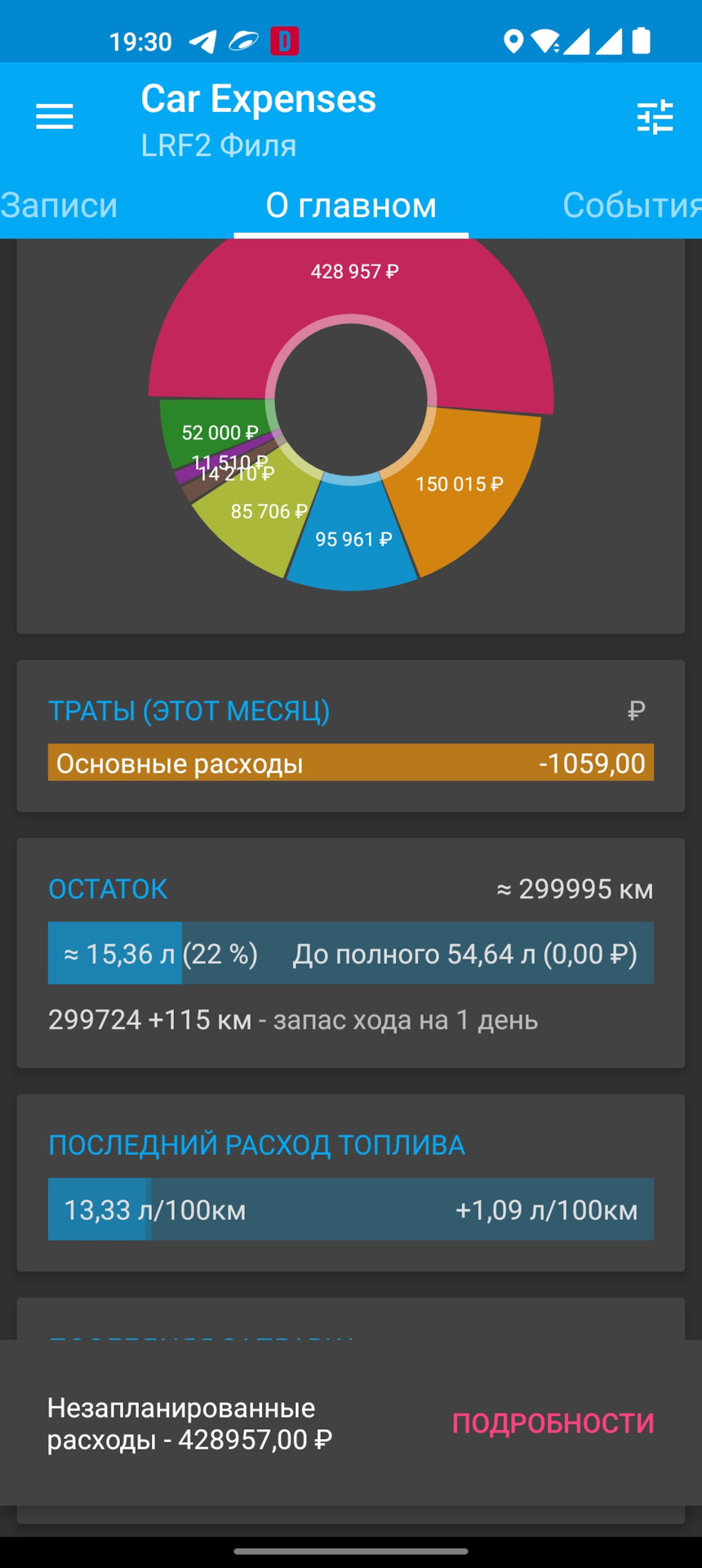Open the filter settings sliders icon

[x=655, y=118]
